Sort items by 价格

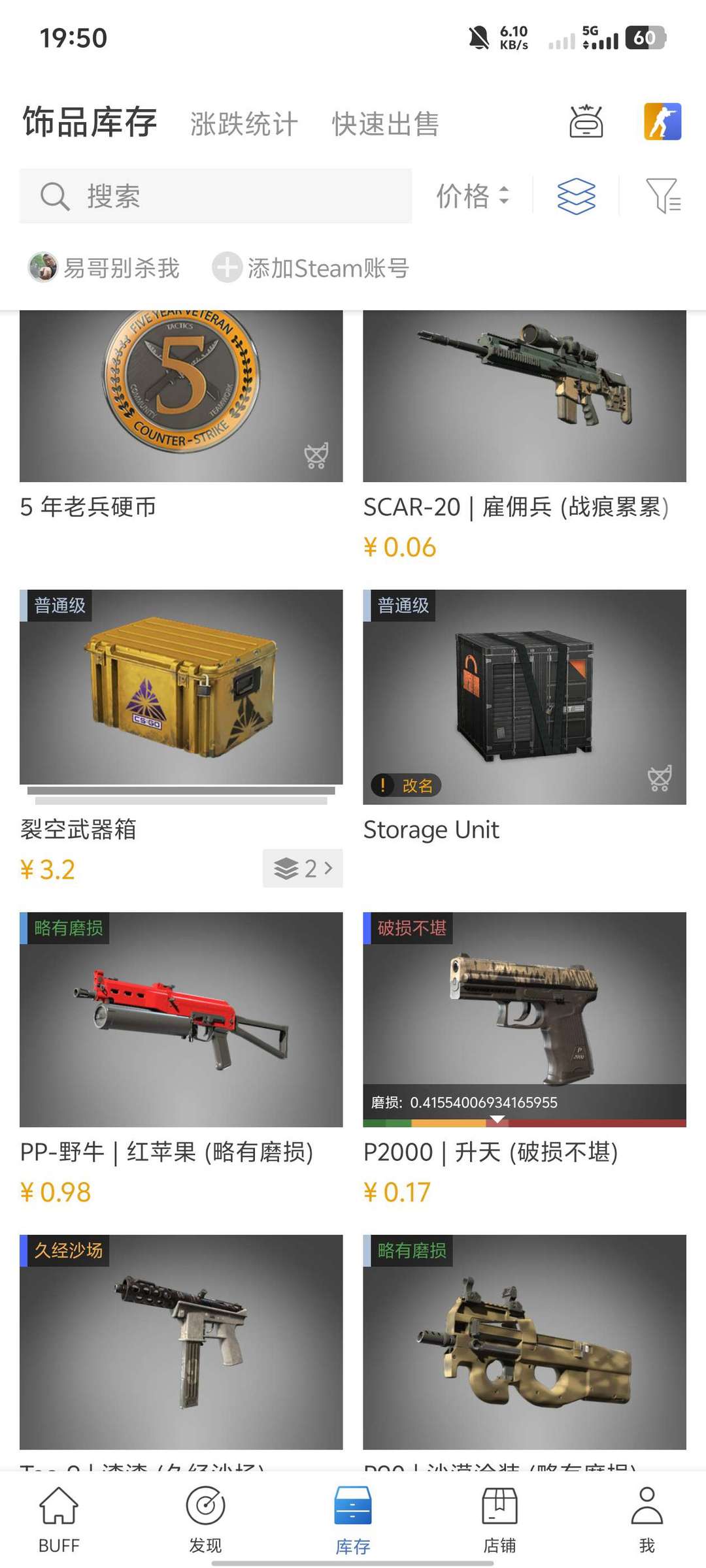(473, 196)
